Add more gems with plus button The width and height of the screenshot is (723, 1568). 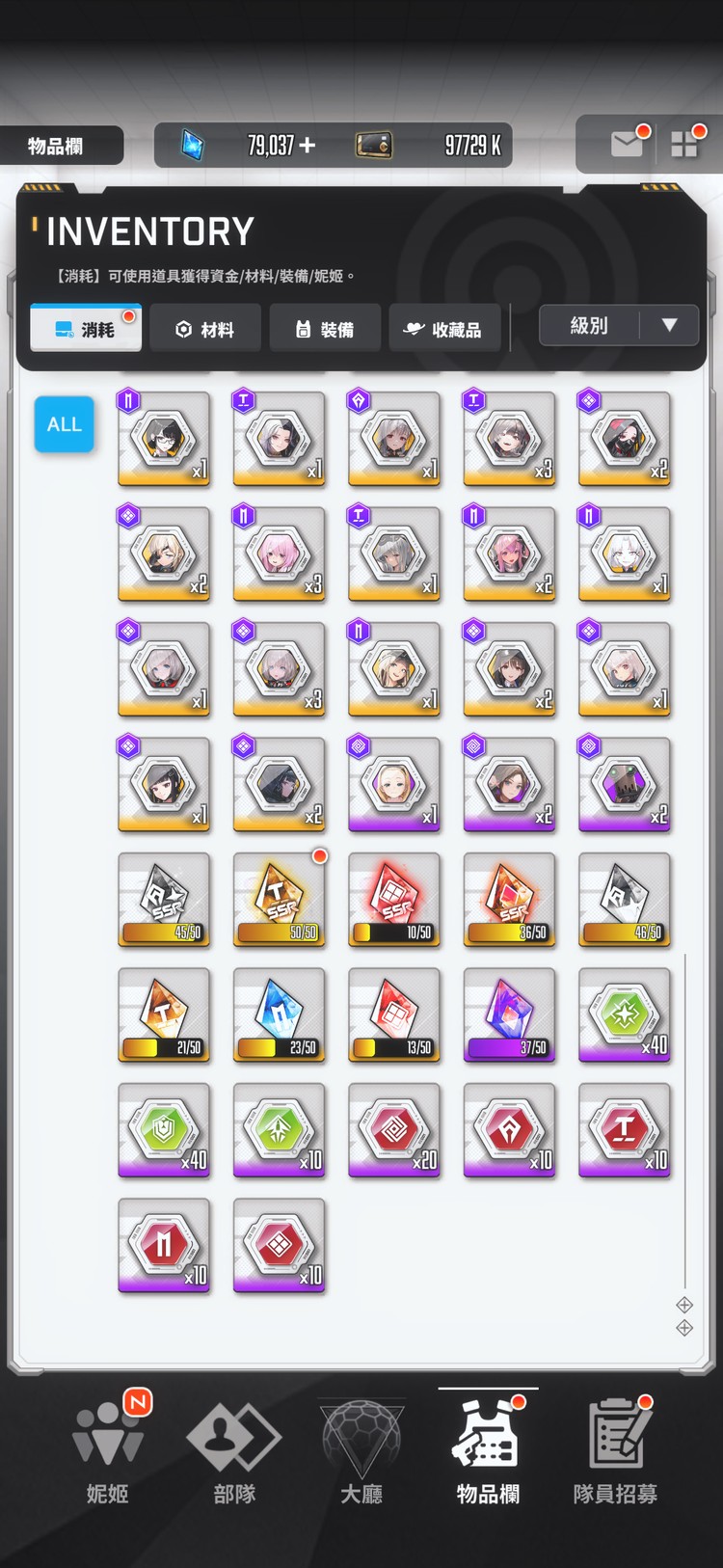pos(308,146)
